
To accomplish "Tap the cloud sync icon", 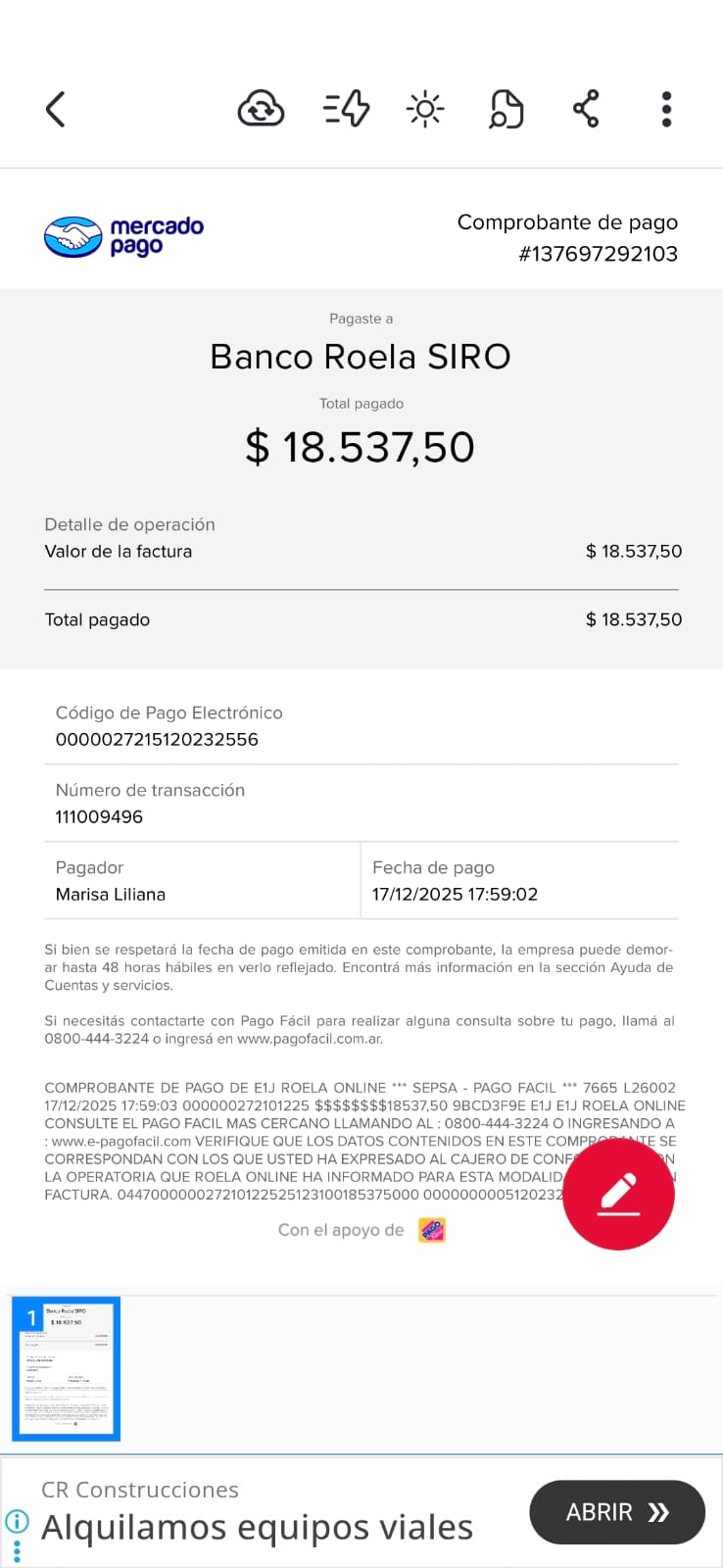I will tap(261, 109).
